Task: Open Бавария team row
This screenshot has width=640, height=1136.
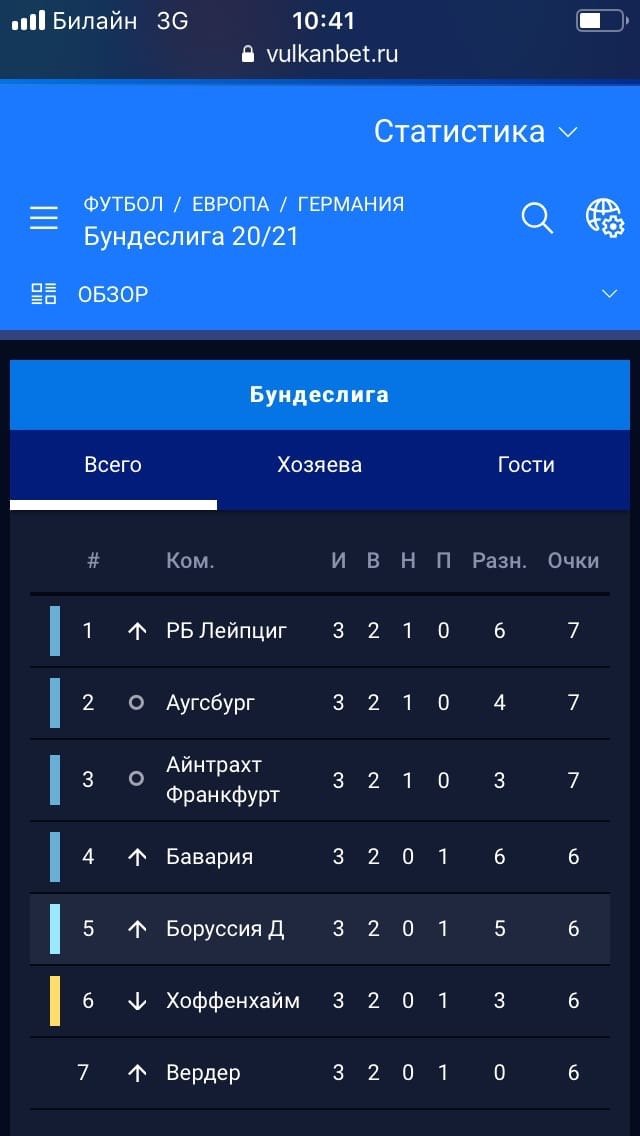Action: (x=209, y=857)
